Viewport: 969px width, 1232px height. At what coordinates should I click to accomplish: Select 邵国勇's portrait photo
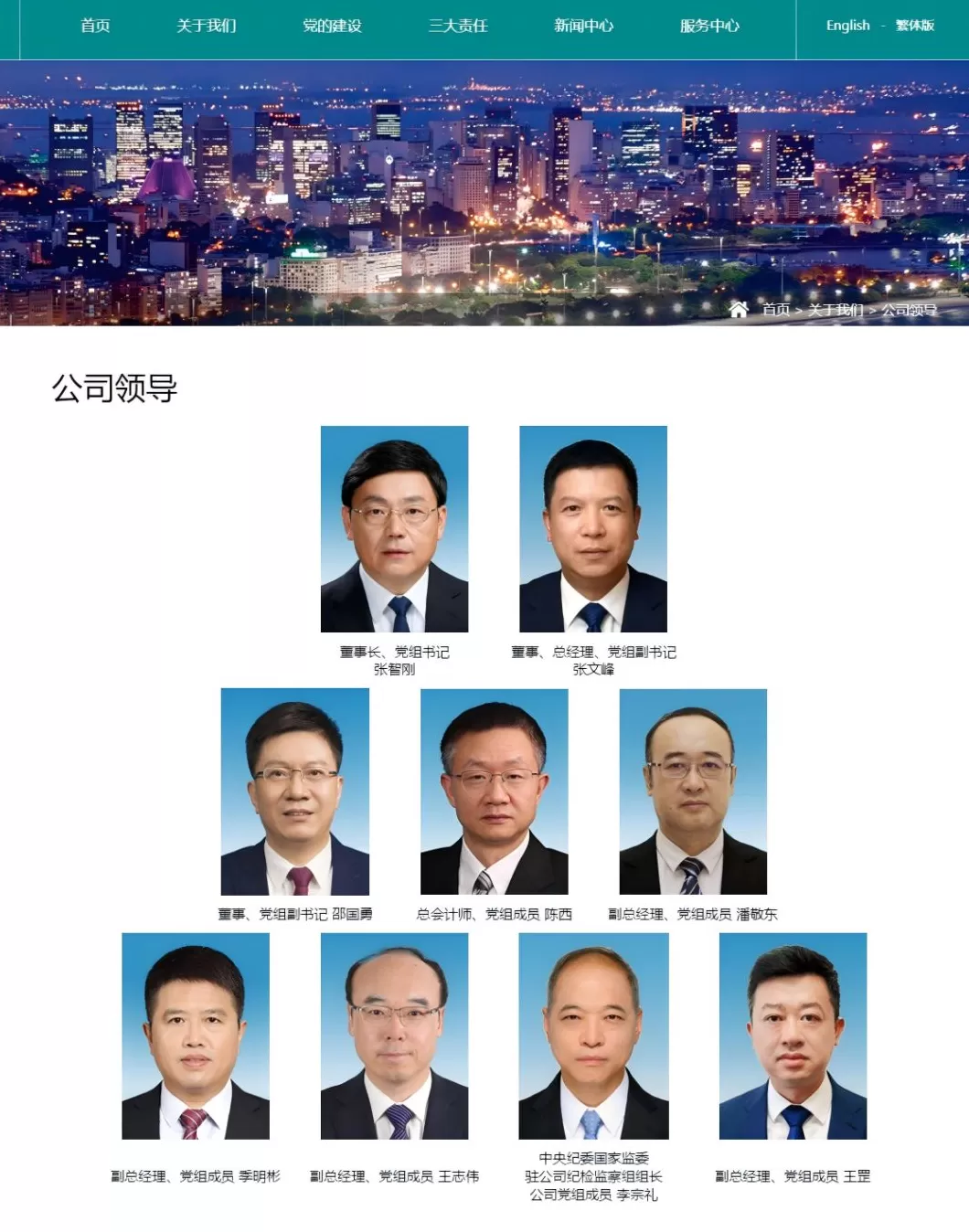(295, 793)
